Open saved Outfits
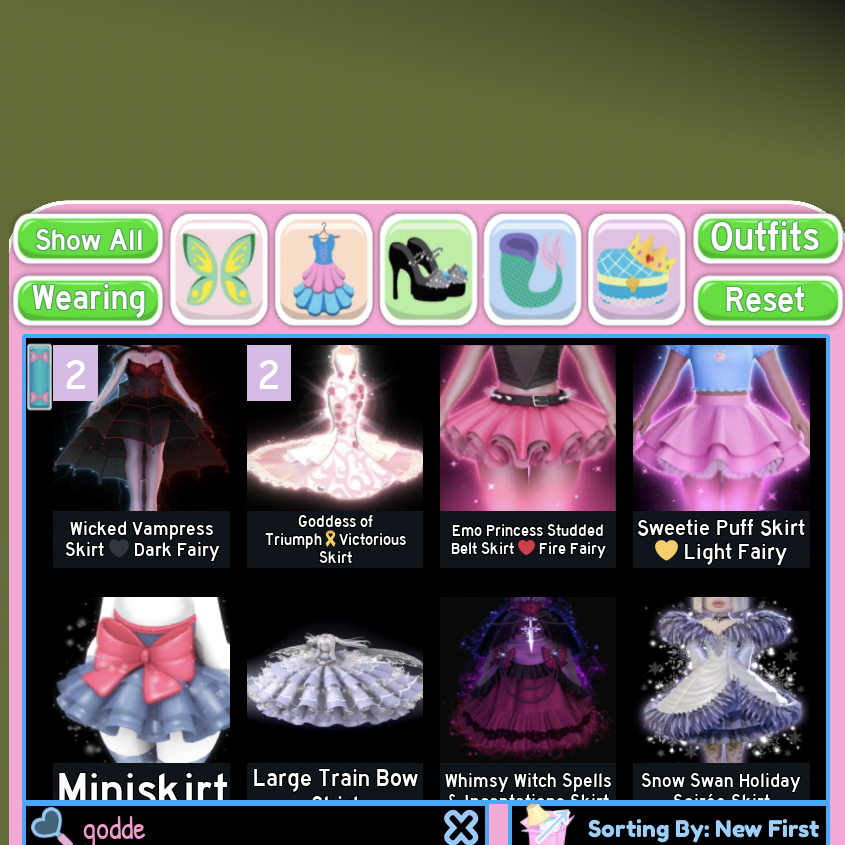Screen dimensions: 845x845 (x=766, y=239)
